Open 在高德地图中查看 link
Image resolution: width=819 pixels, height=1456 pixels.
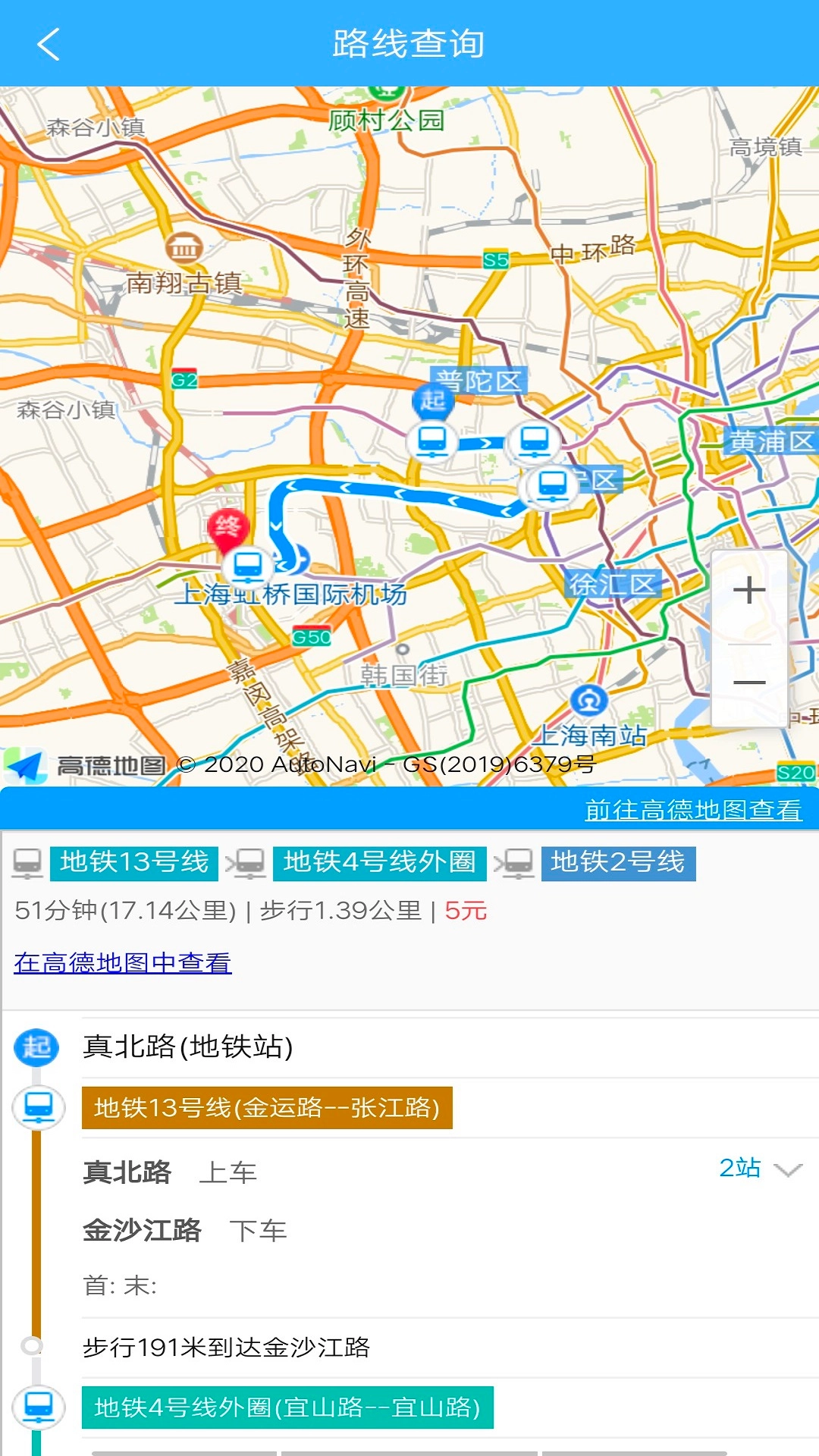123,962
